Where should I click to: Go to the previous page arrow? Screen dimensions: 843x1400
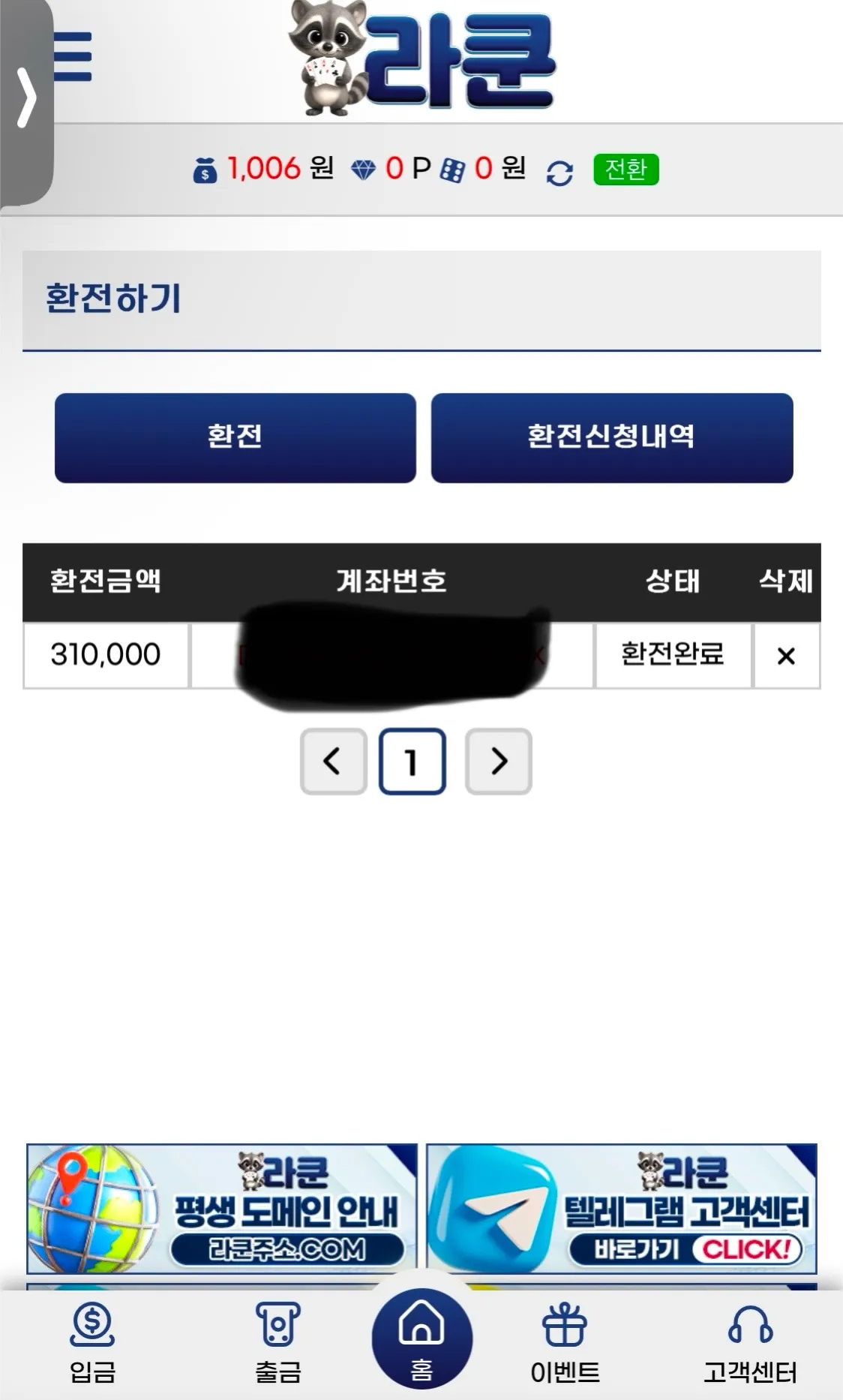(333, 762)
